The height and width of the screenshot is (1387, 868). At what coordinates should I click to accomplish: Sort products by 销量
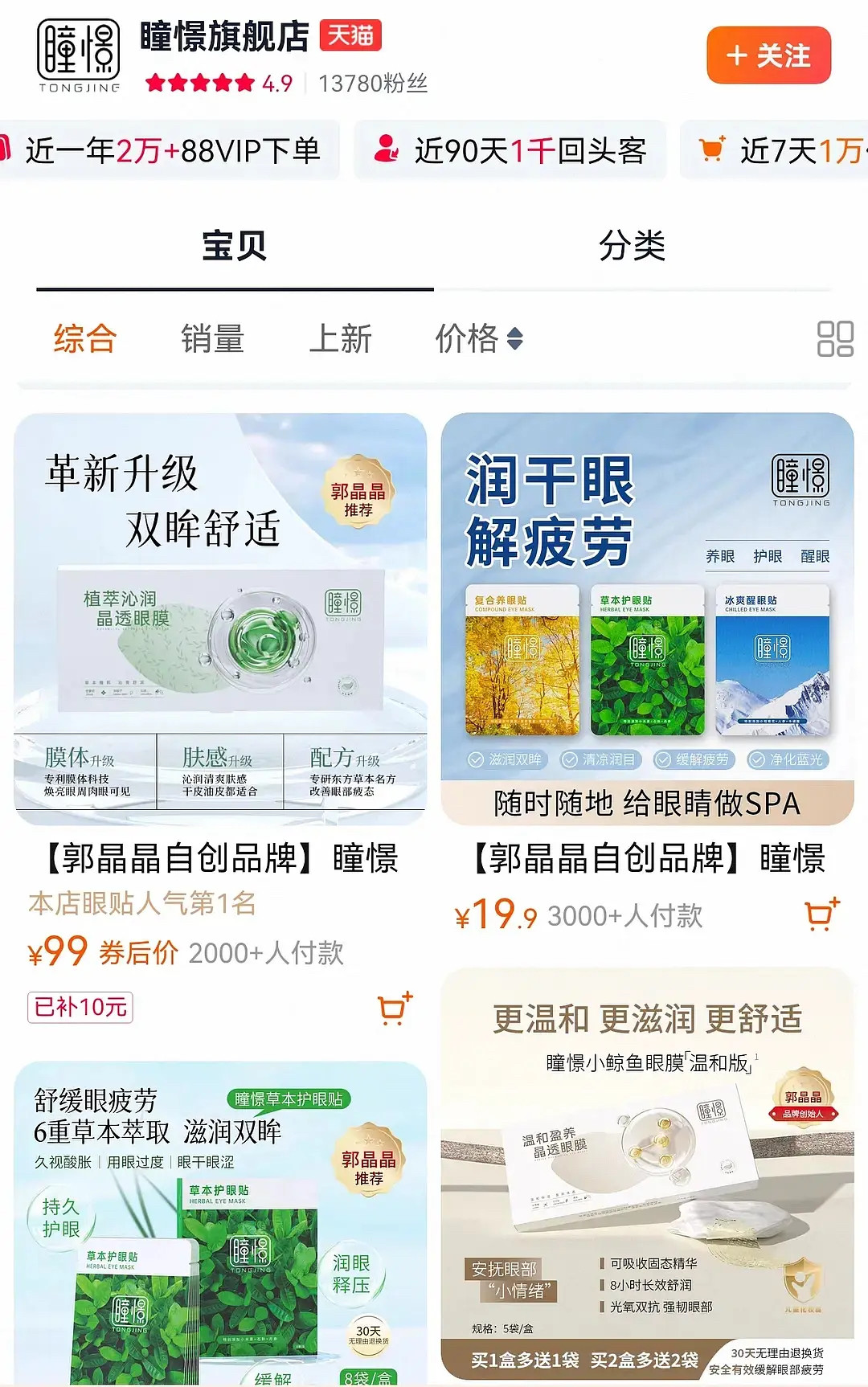point(212,339)
